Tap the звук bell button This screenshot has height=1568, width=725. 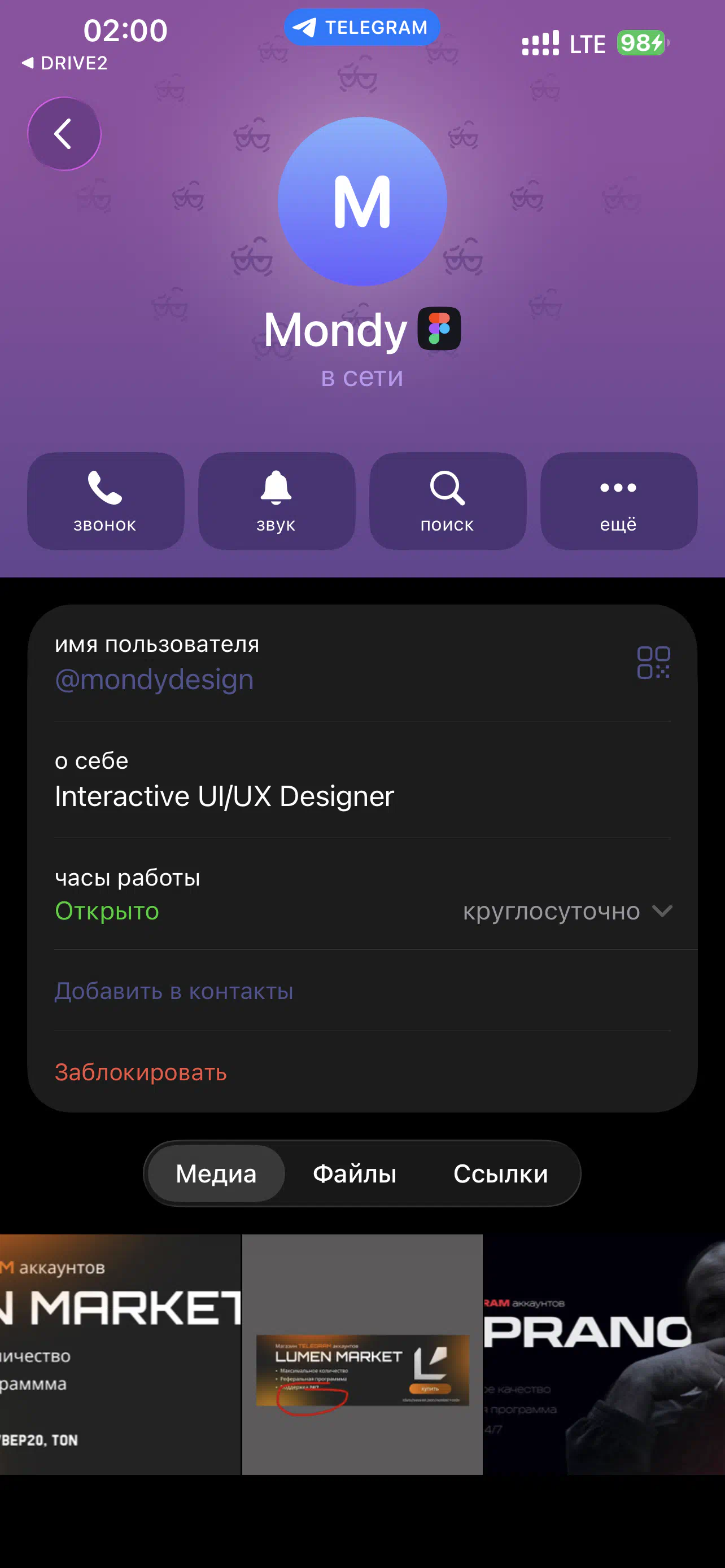coord(276,501)
